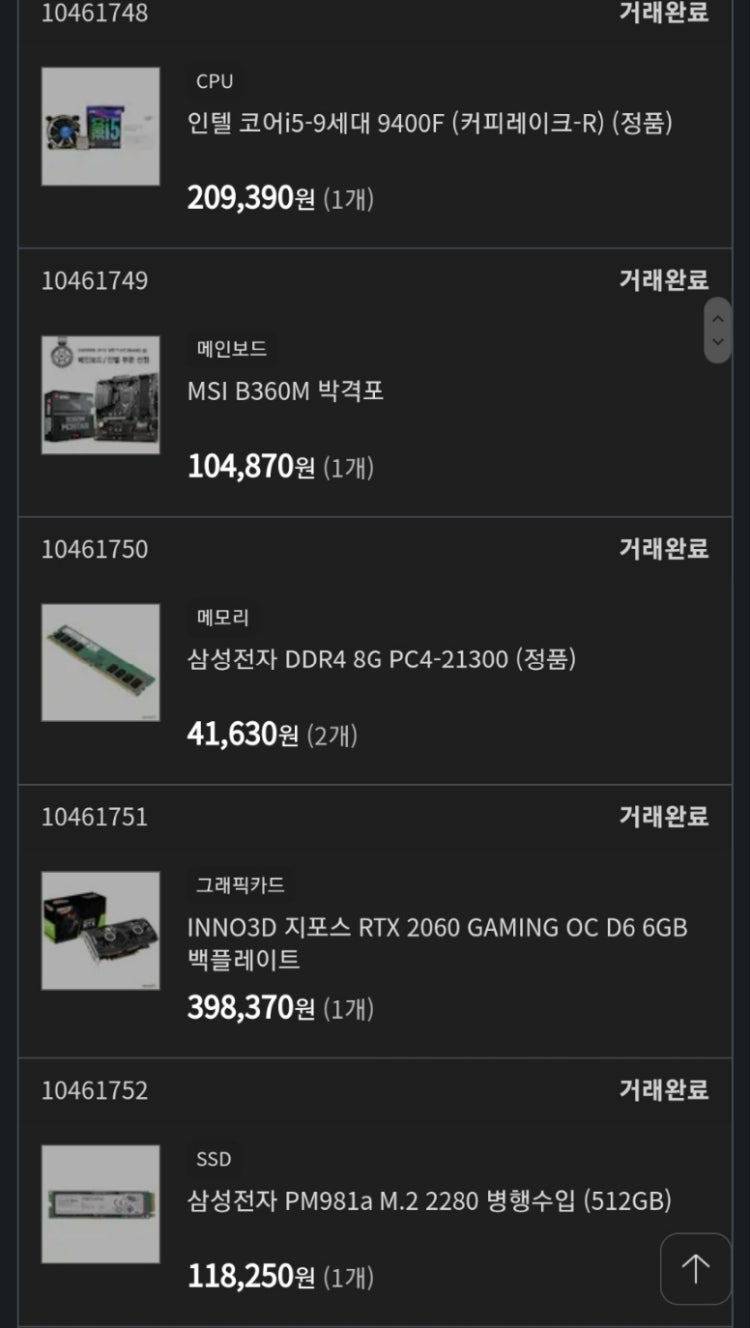The width and height of the screenshot is (750, 1328).
Task: Select the 그래픽카드 category badge
Action: 238,885
